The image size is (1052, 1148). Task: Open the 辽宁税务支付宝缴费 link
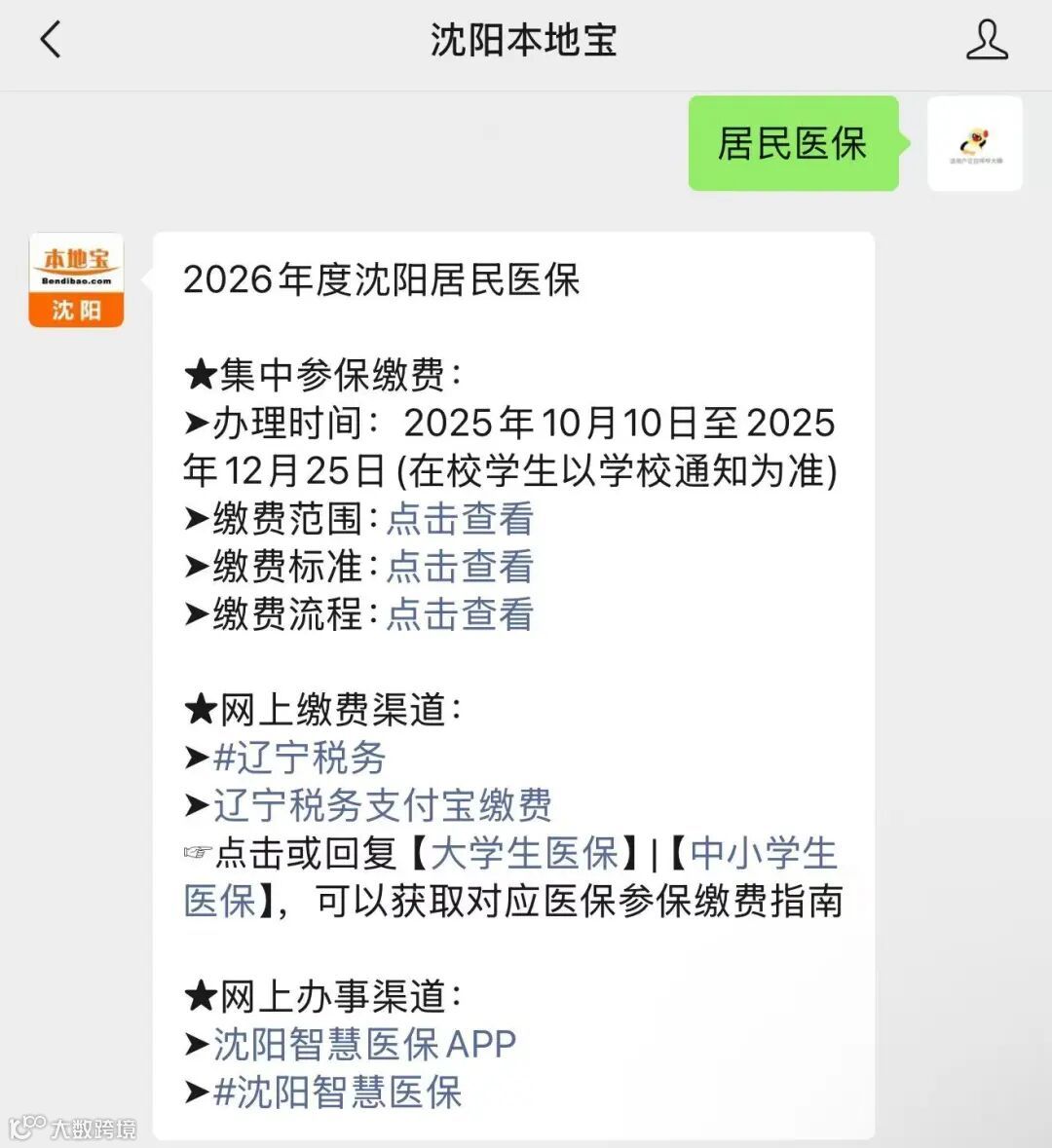(x=383, y=805)
